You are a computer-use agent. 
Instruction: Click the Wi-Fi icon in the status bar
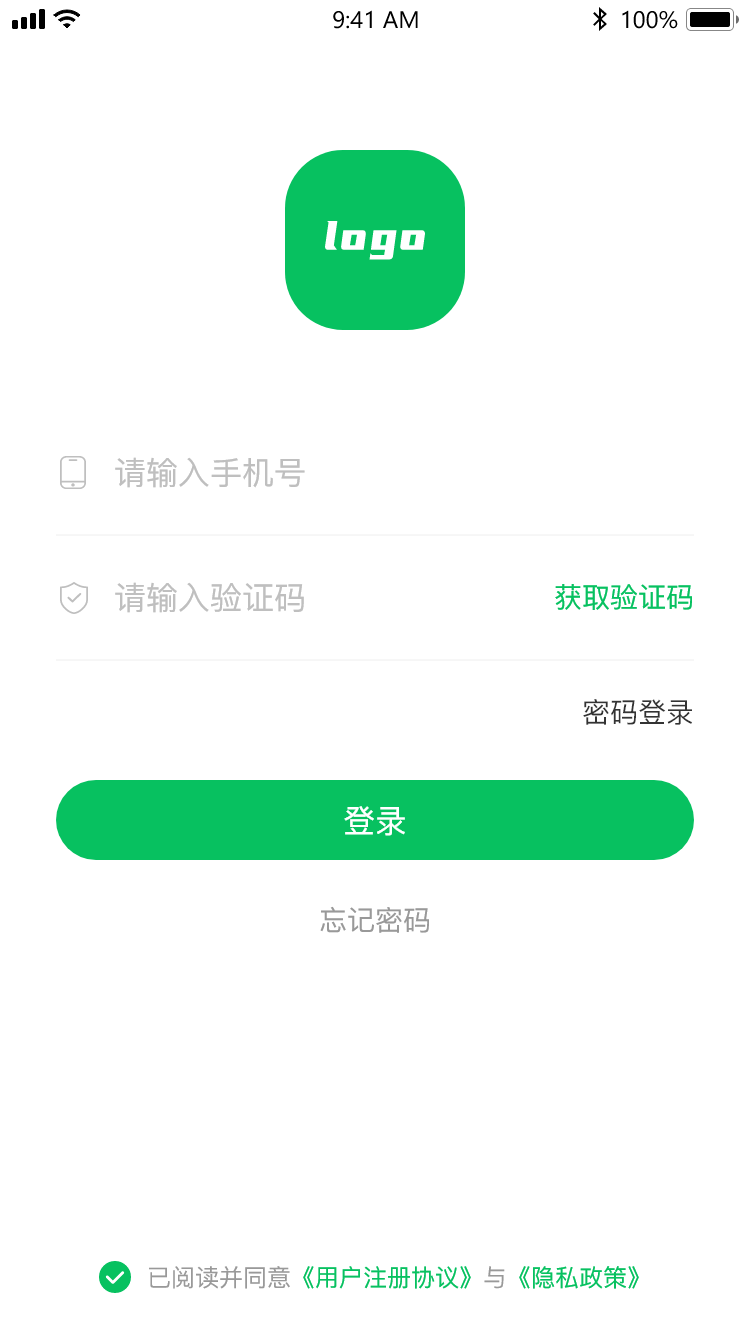tap(68, 17)
